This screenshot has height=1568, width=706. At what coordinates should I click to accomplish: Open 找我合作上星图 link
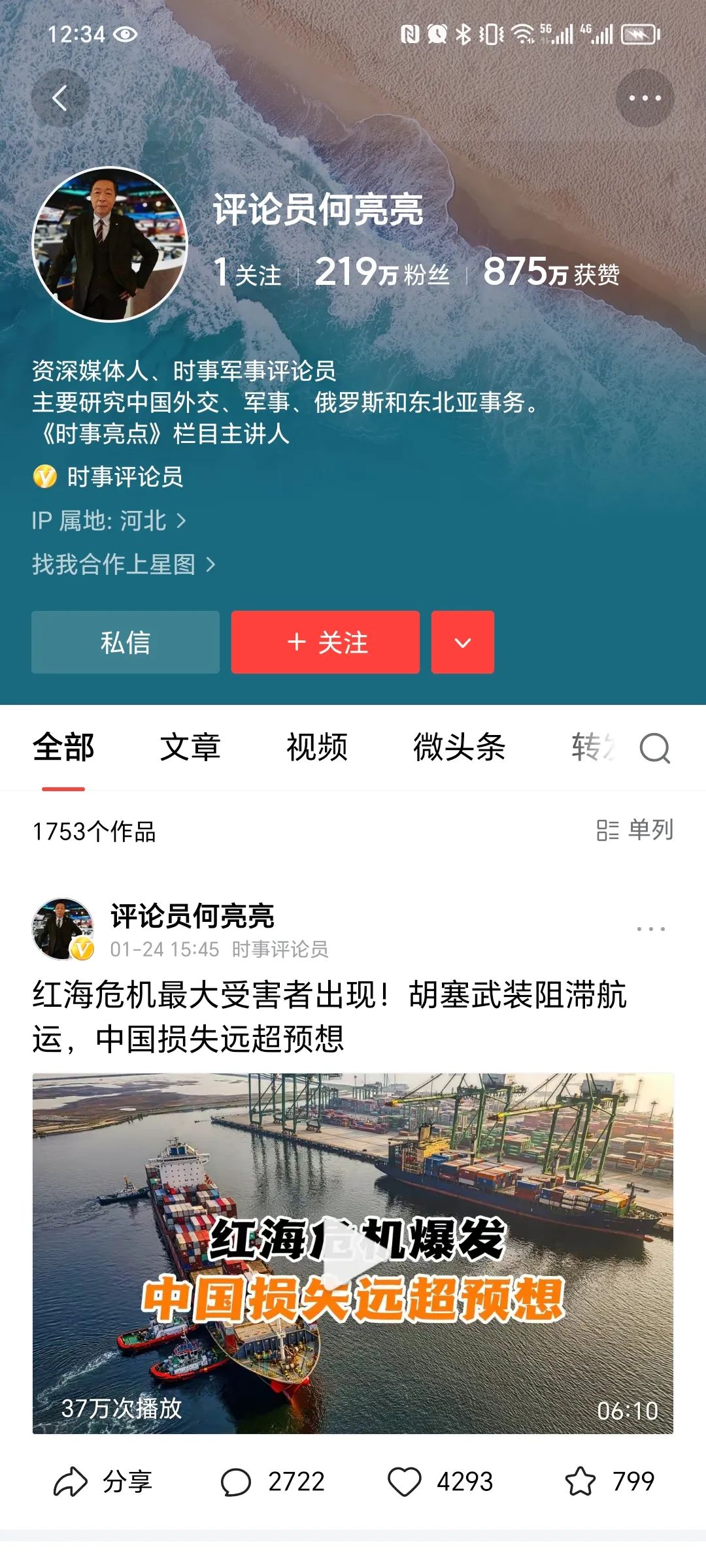point(124,564)
